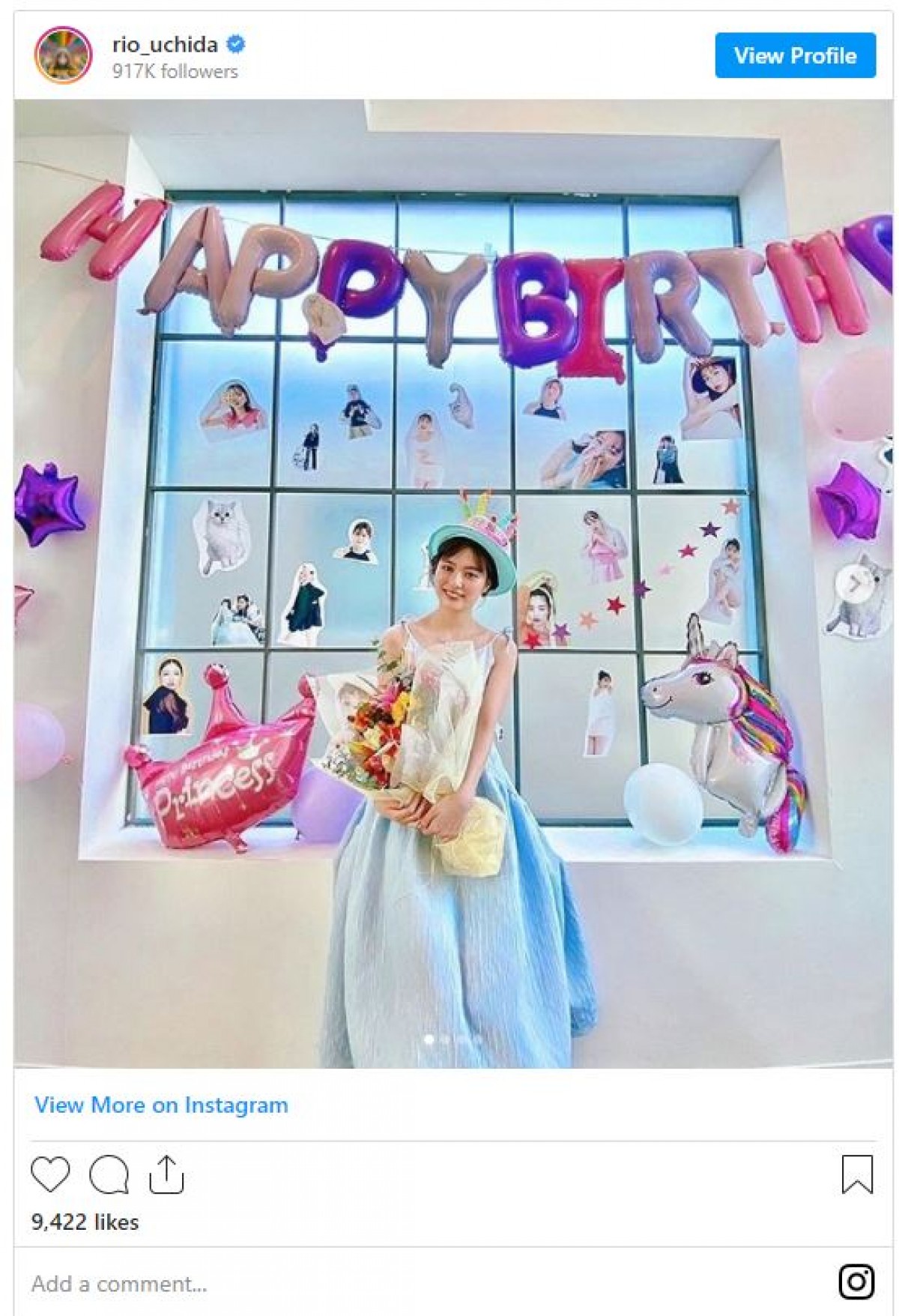
Task: Bookmark this Instagram post
Action: point(856,1174)
